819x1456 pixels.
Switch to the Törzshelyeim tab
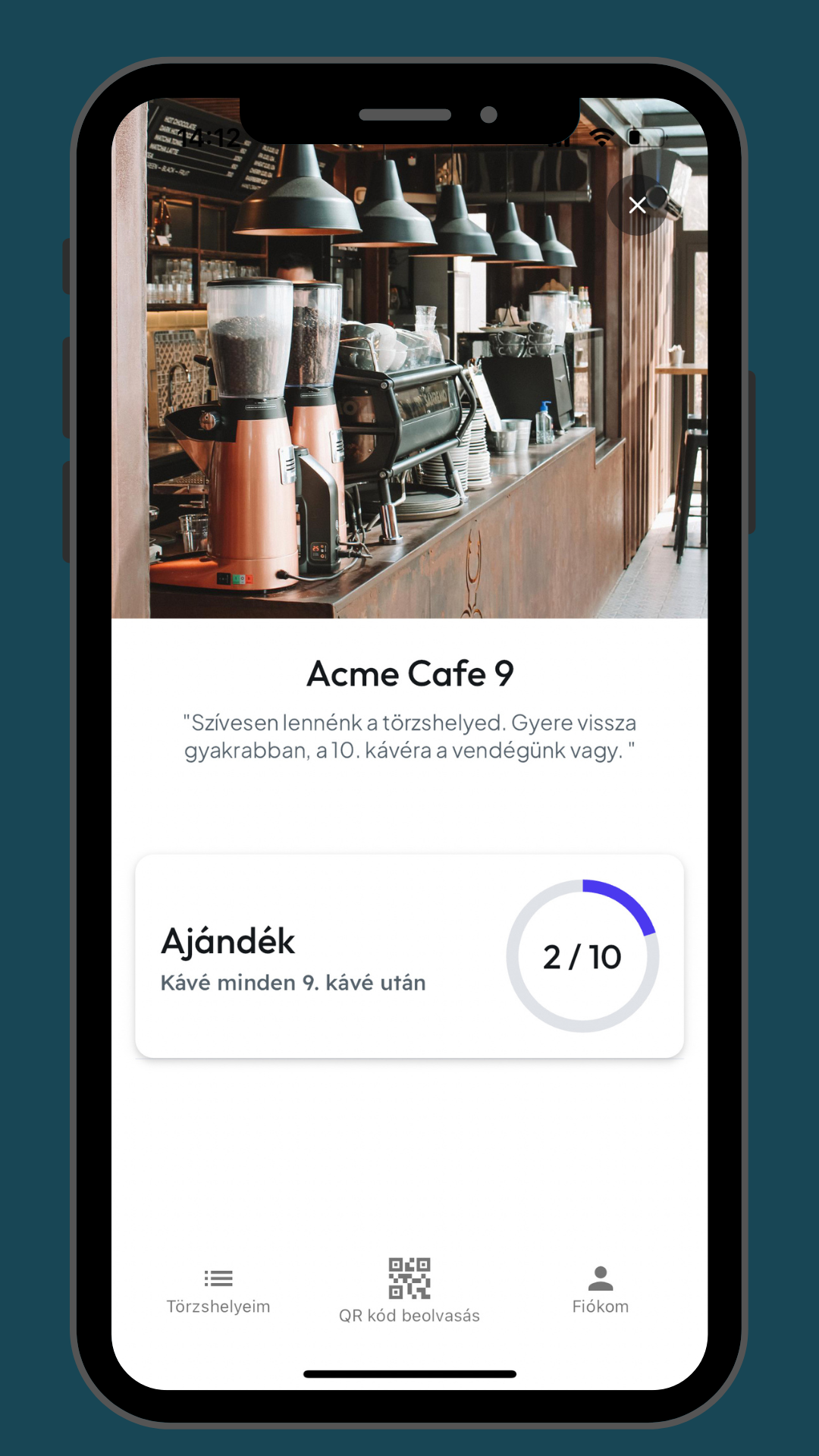click(218, 1290)
